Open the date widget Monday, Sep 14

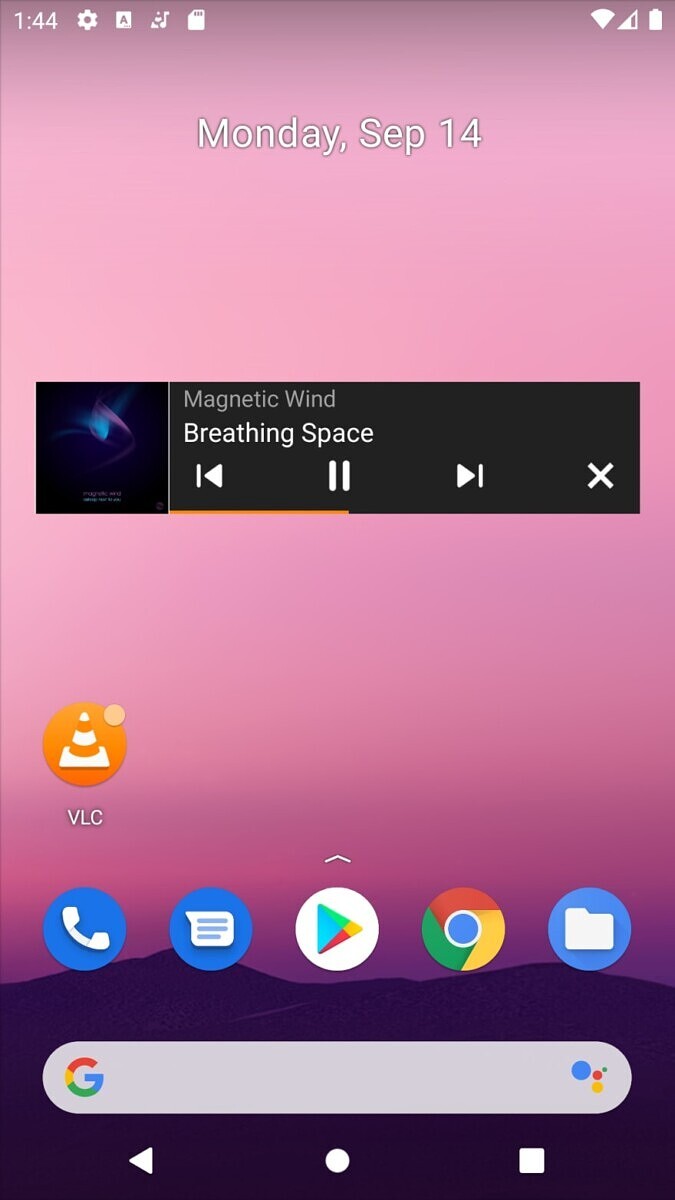click(338, 133)
